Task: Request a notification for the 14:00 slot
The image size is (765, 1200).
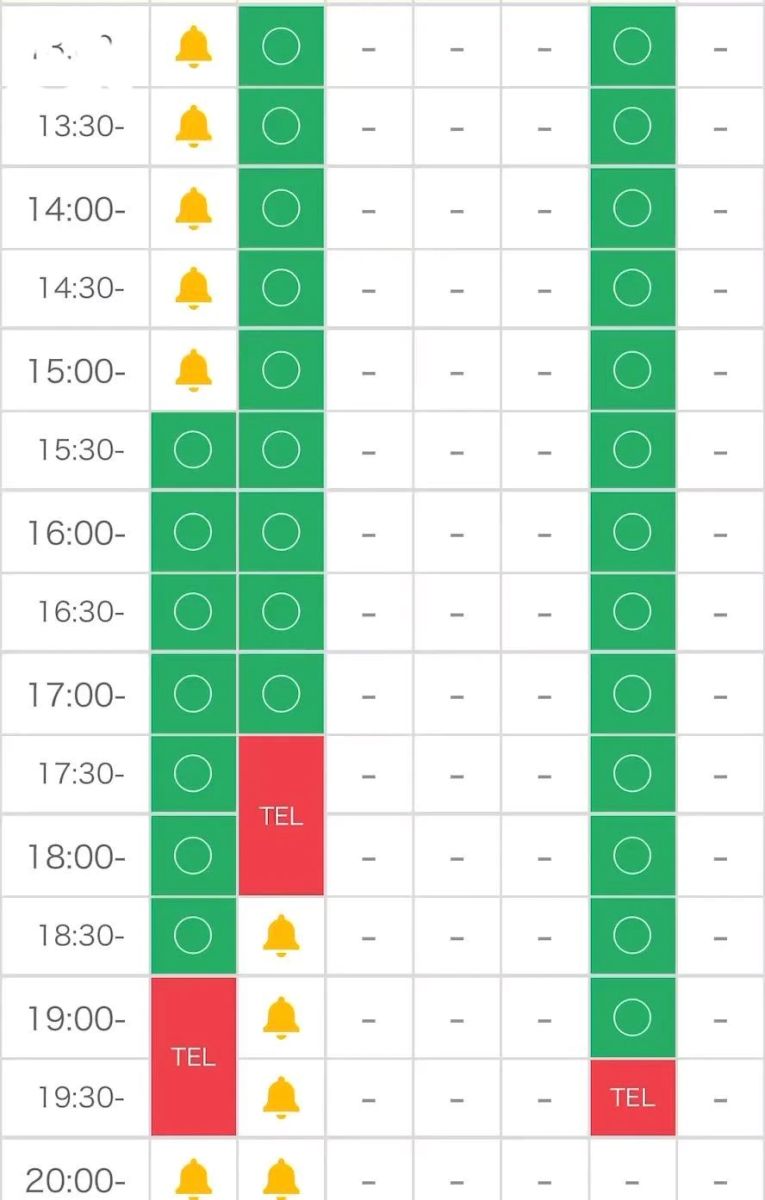Action: click(x=193, y=209)
